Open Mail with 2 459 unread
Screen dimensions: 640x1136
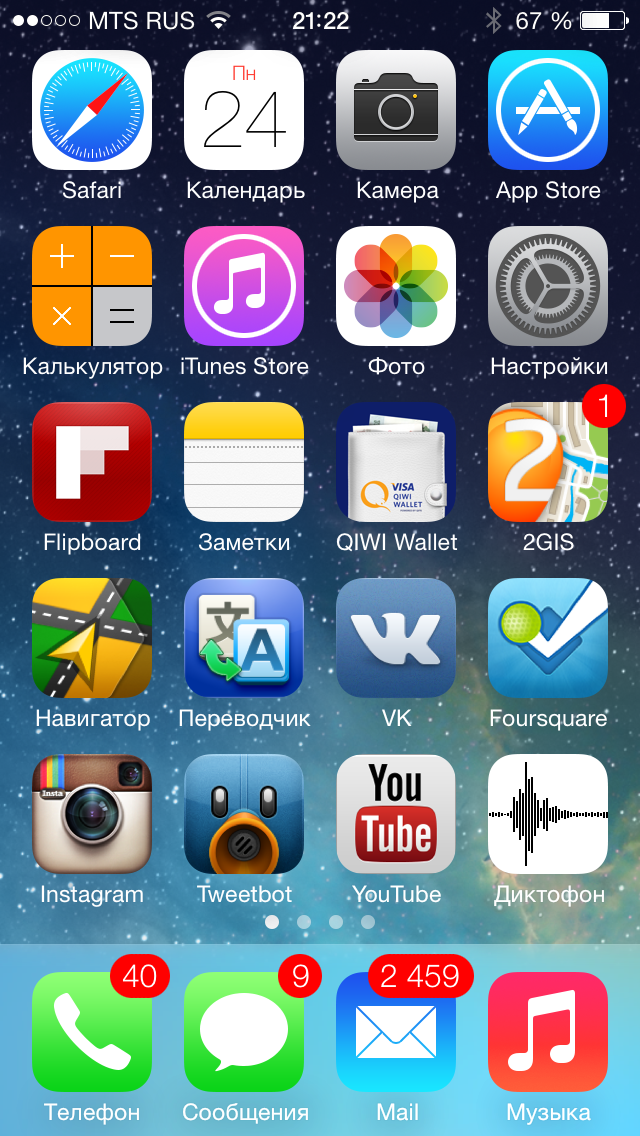point(396,1032)
